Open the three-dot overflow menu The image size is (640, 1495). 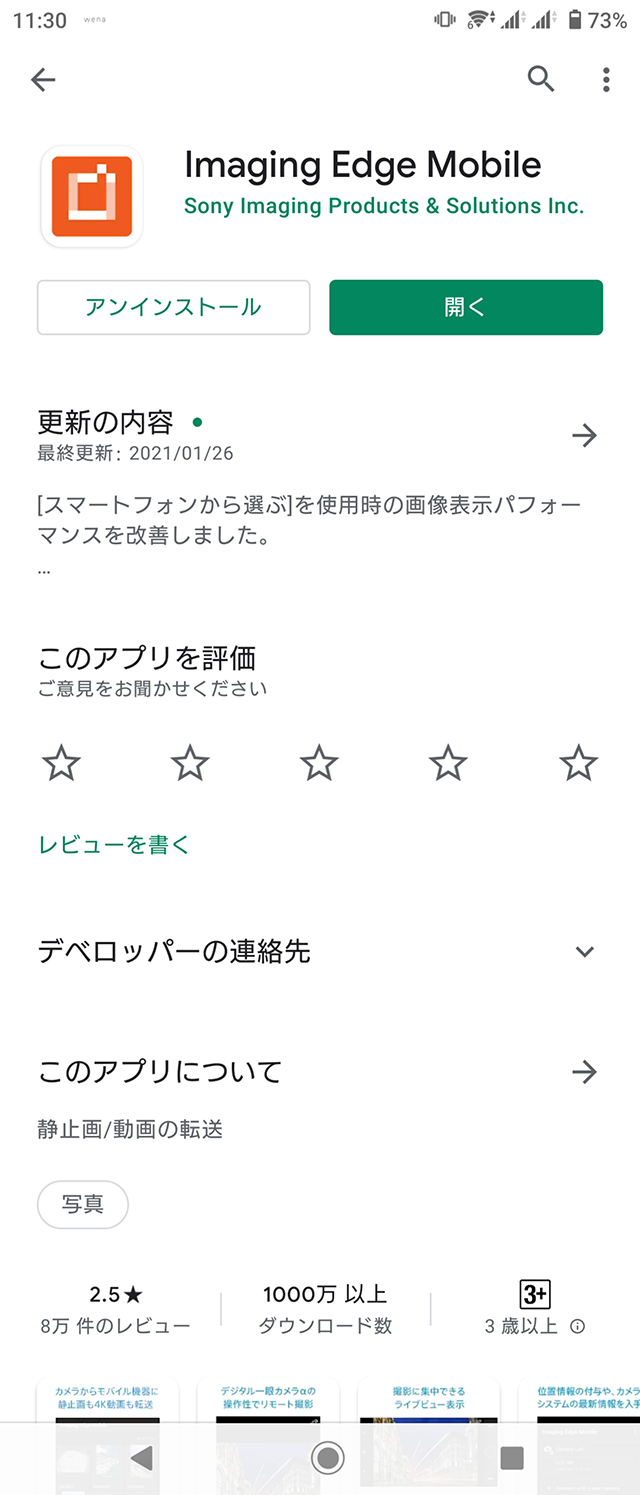click(x=606, y=80)
